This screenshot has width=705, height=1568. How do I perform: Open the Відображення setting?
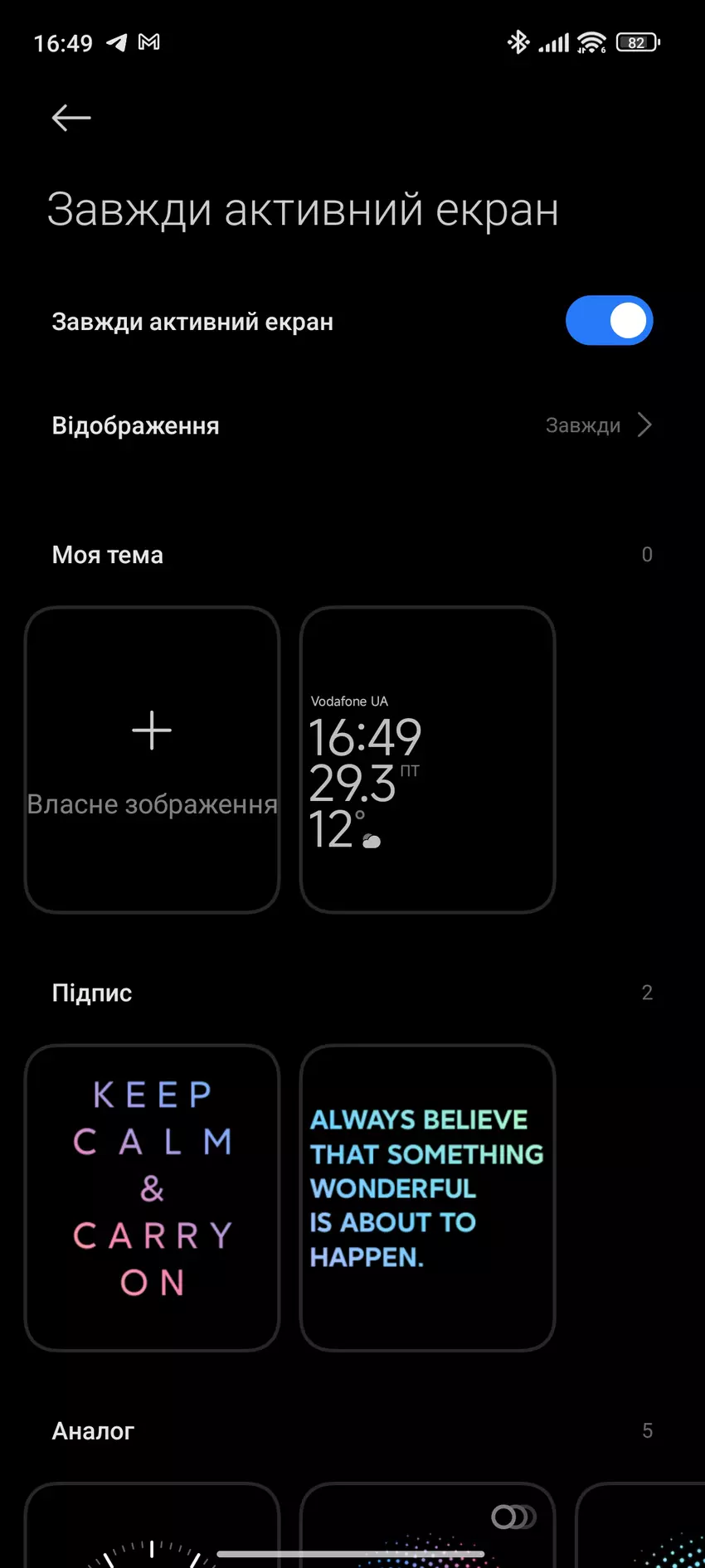352,425
